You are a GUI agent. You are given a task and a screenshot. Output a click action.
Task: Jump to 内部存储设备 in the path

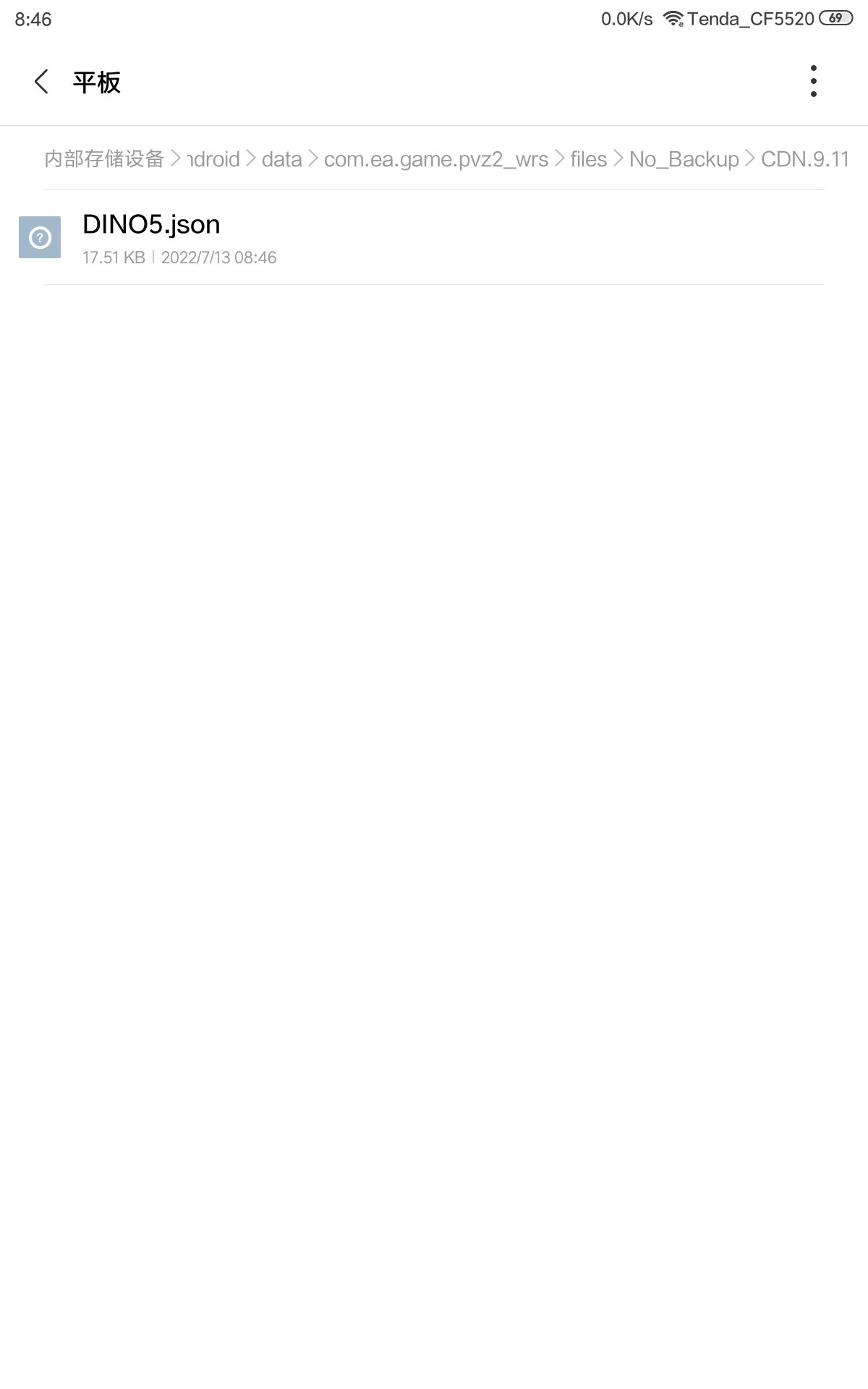coord(104,159)
